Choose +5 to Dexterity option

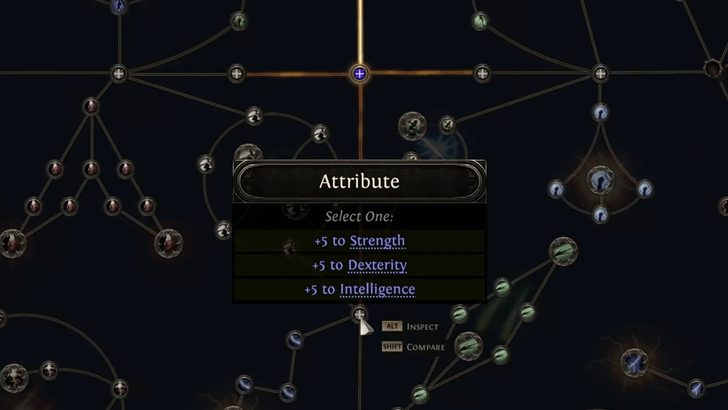[359, 265]
